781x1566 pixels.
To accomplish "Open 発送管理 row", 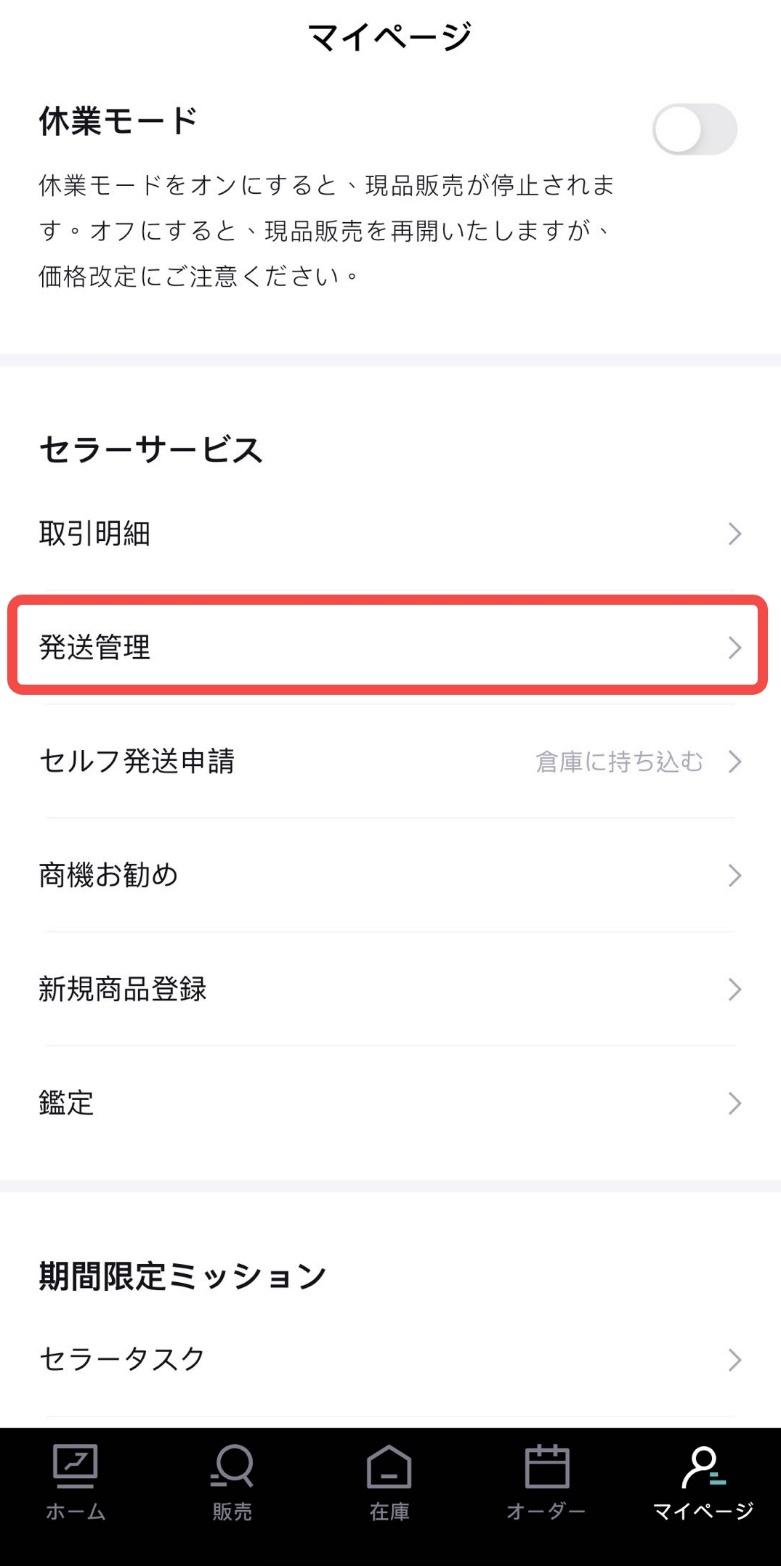I will [x=390, y=647].
